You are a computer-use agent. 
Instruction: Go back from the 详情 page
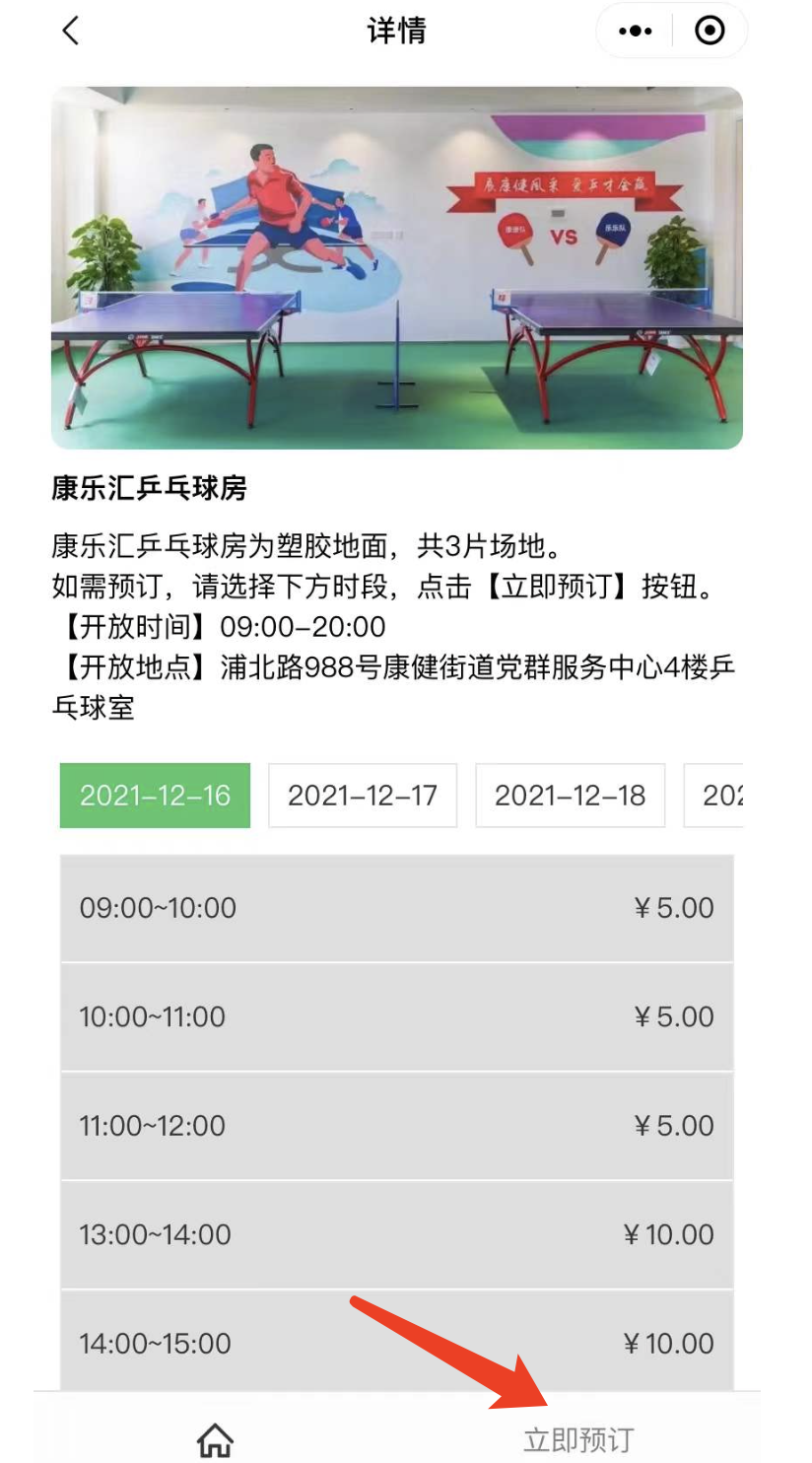(x=70, y=31)
